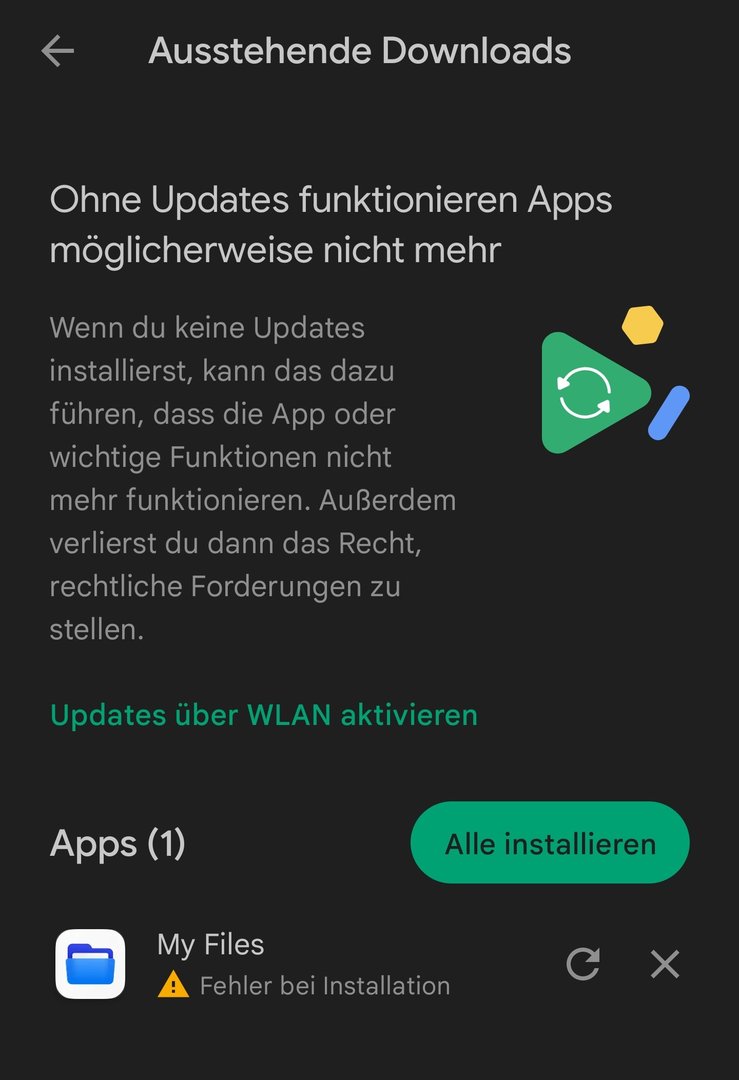
Task: Go back from Ausstehende Downloads
Action: click(58, 51)
